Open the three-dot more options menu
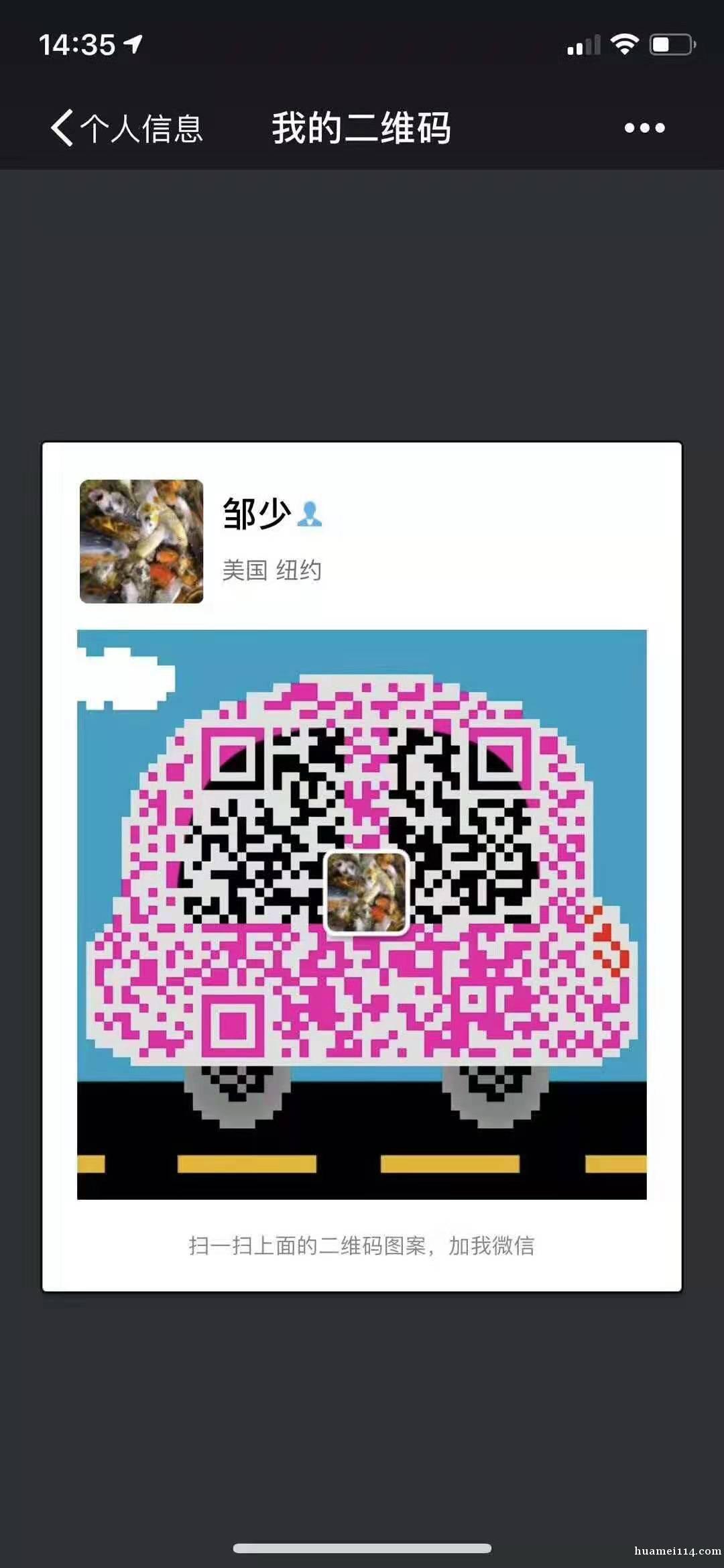Image resolution: width=724 pixels, height=1568 pixels. pos(644,127)
